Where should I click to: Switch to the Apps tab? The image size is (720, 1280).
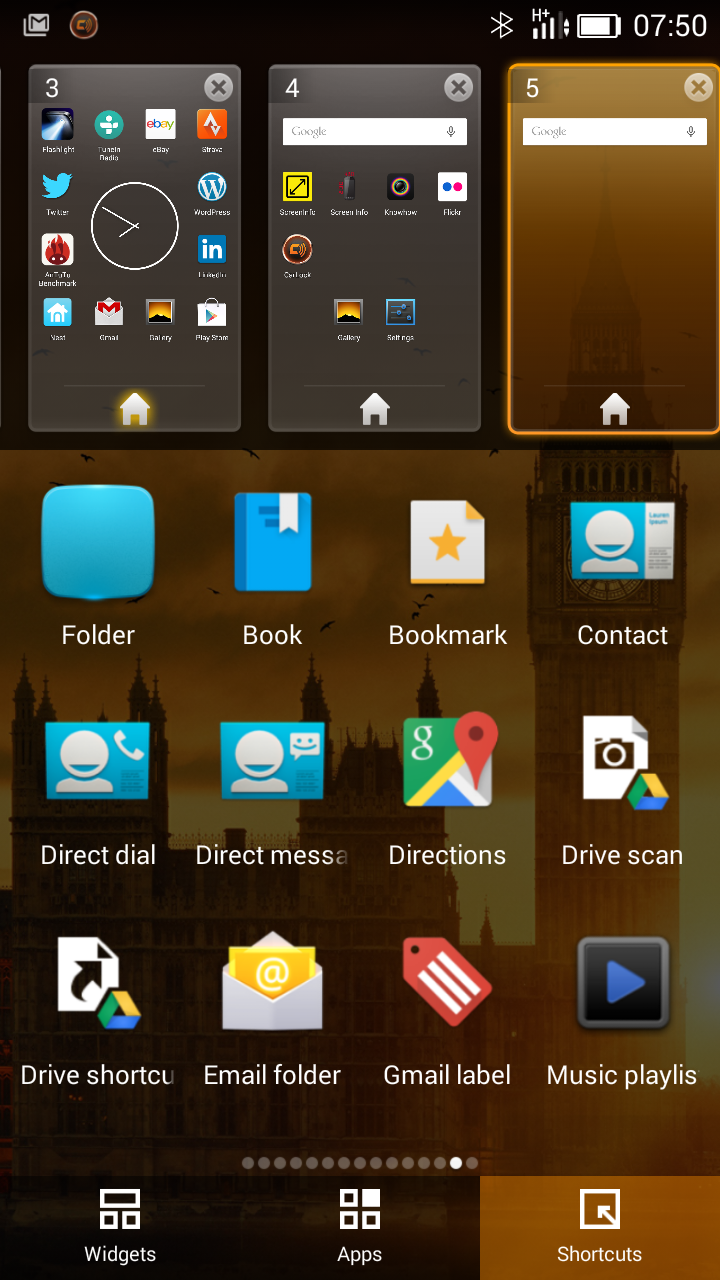point(360,1227)
